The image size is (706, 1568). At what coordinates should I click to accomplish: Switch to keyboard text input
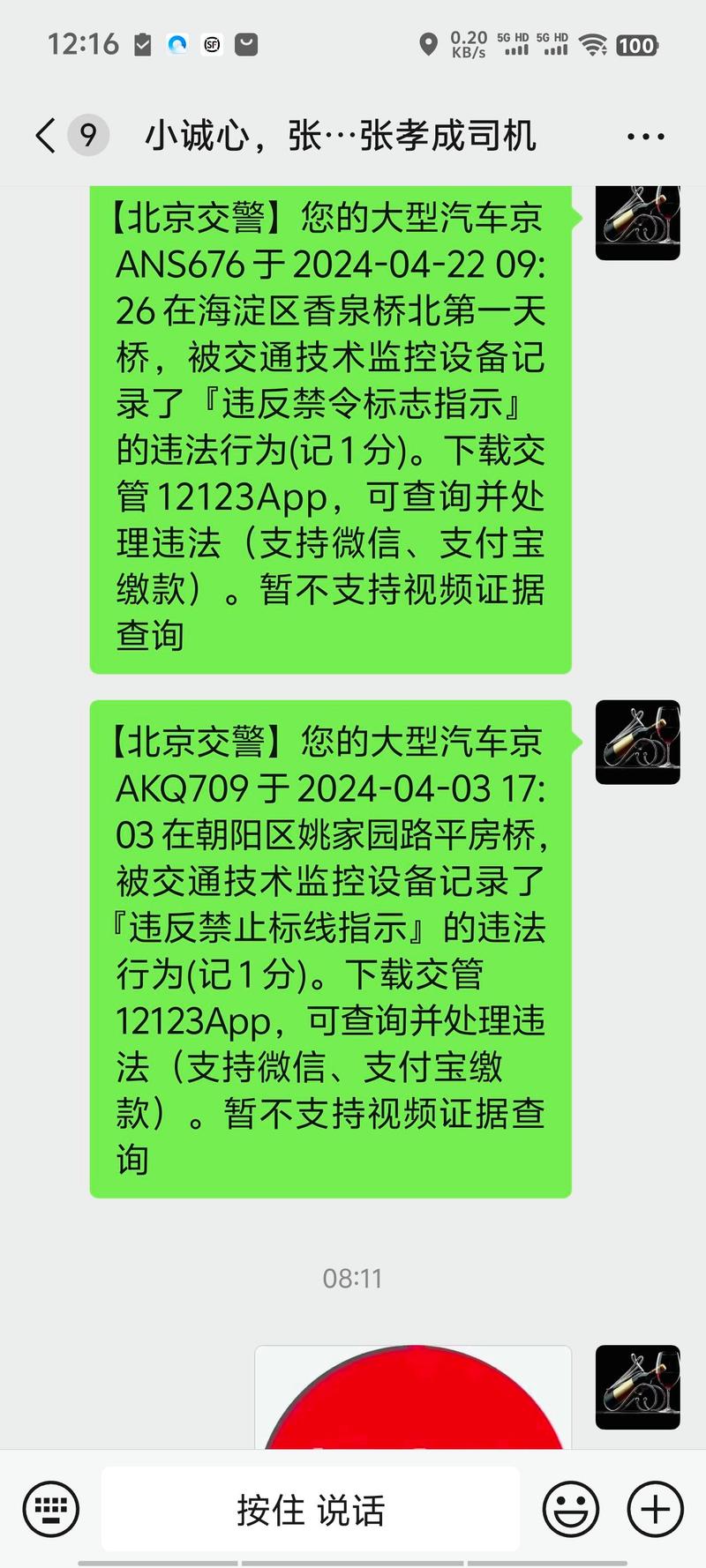[x=50, y=1510]
